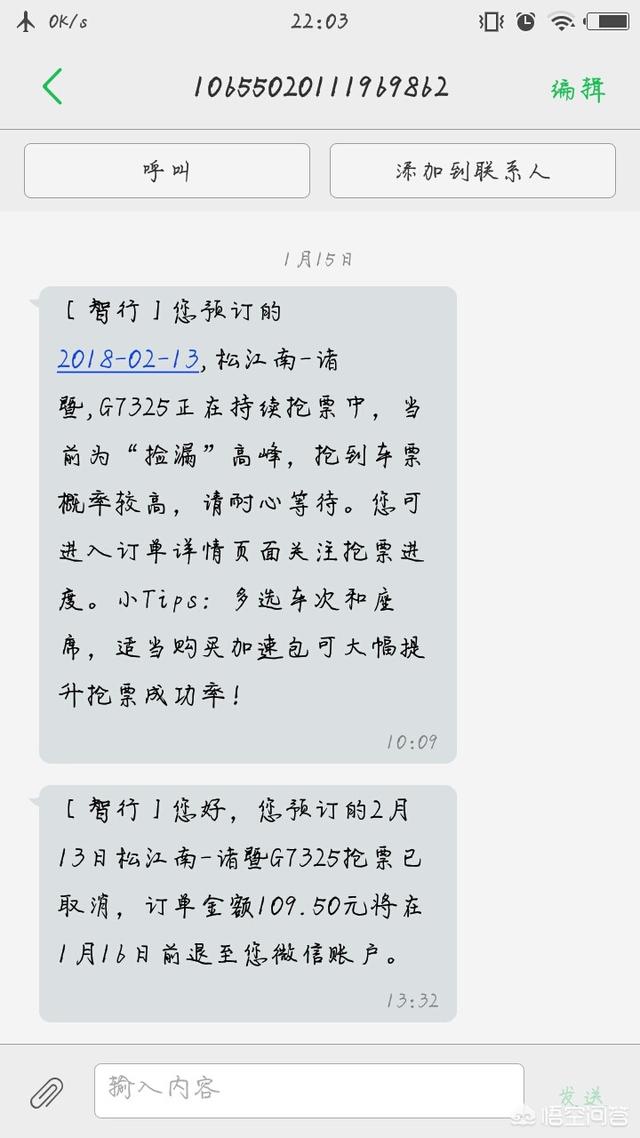Tap 发送 to send the message
The width and height of the screenshot is (640, 1138).
pos(582,1094)
